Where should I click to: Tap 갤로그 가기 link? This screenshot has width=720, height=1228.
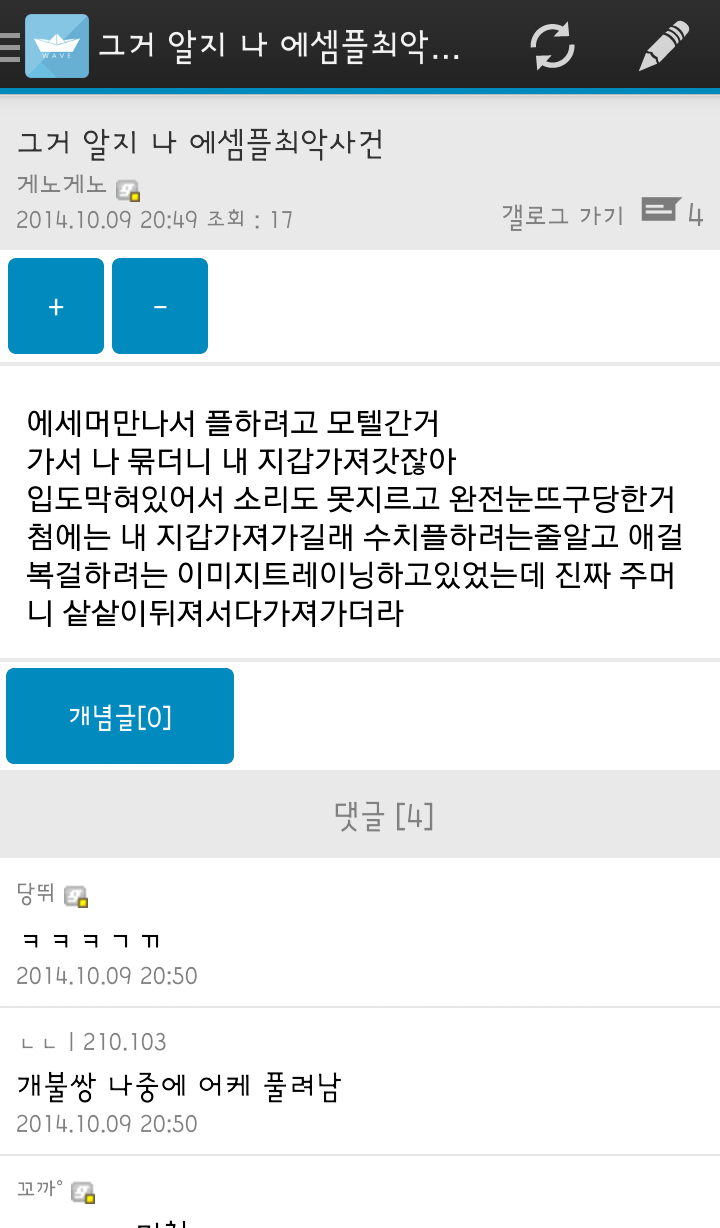click(562, 214)
